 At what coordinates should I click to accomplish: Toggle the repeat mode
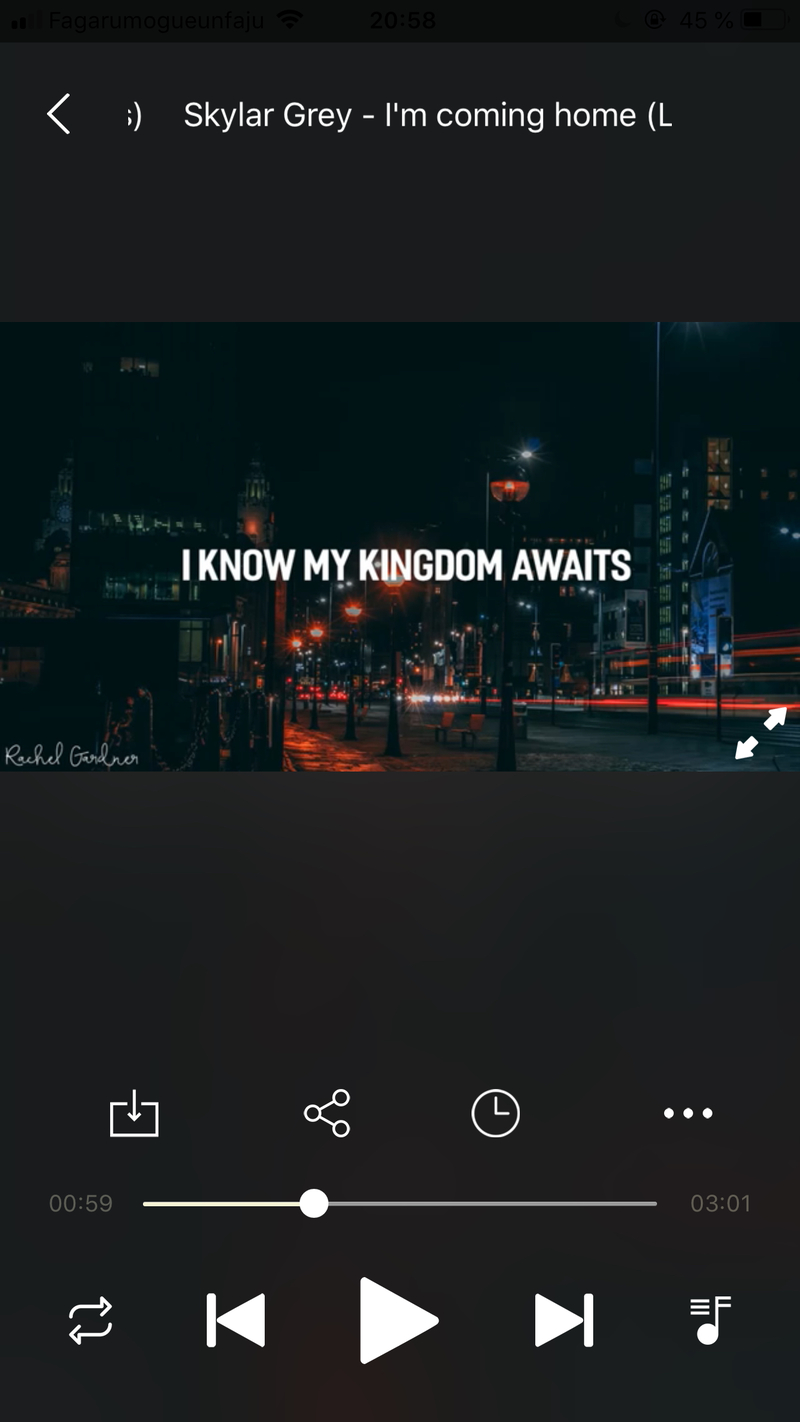(x=91, y=1320)
